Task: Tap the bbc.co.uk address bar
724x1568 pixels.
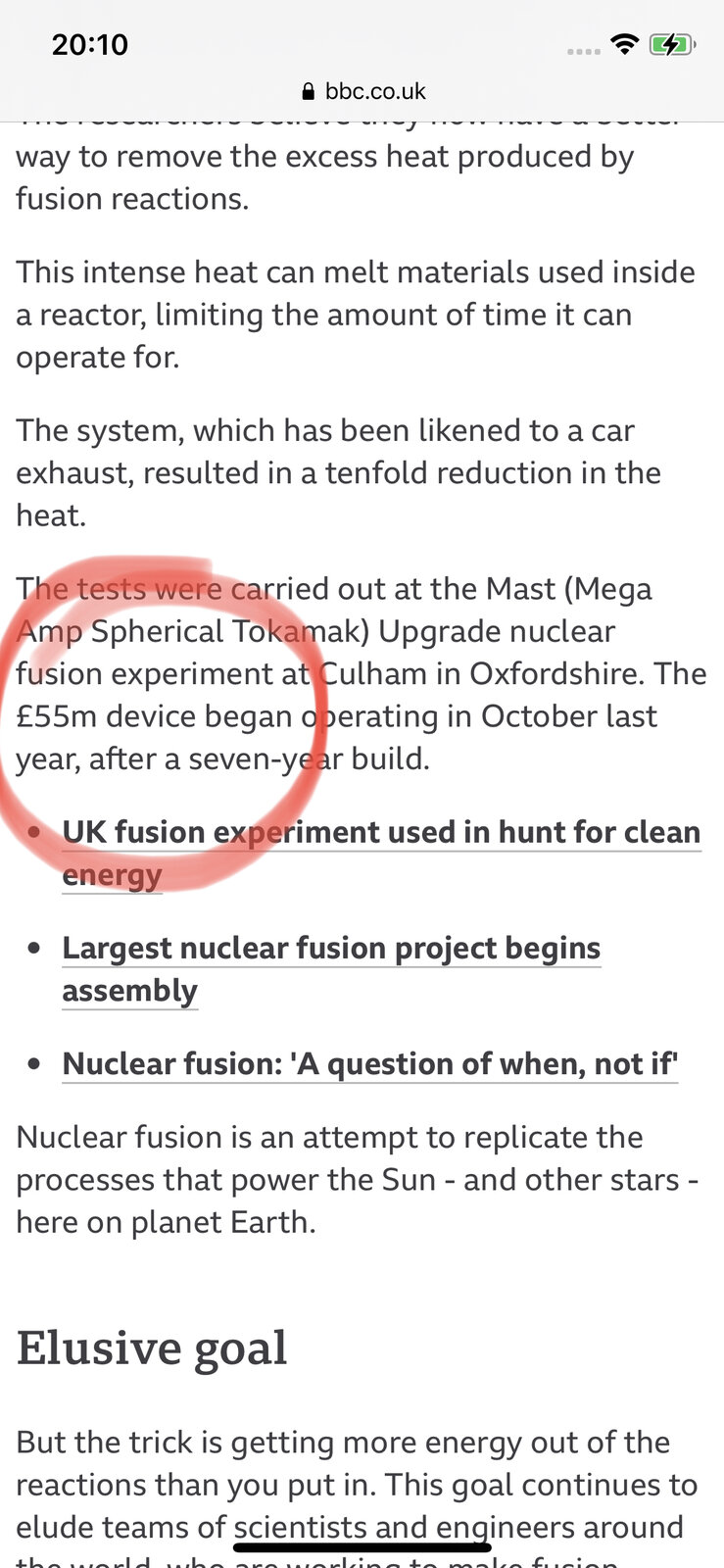Action: click(x=363, y=91)
